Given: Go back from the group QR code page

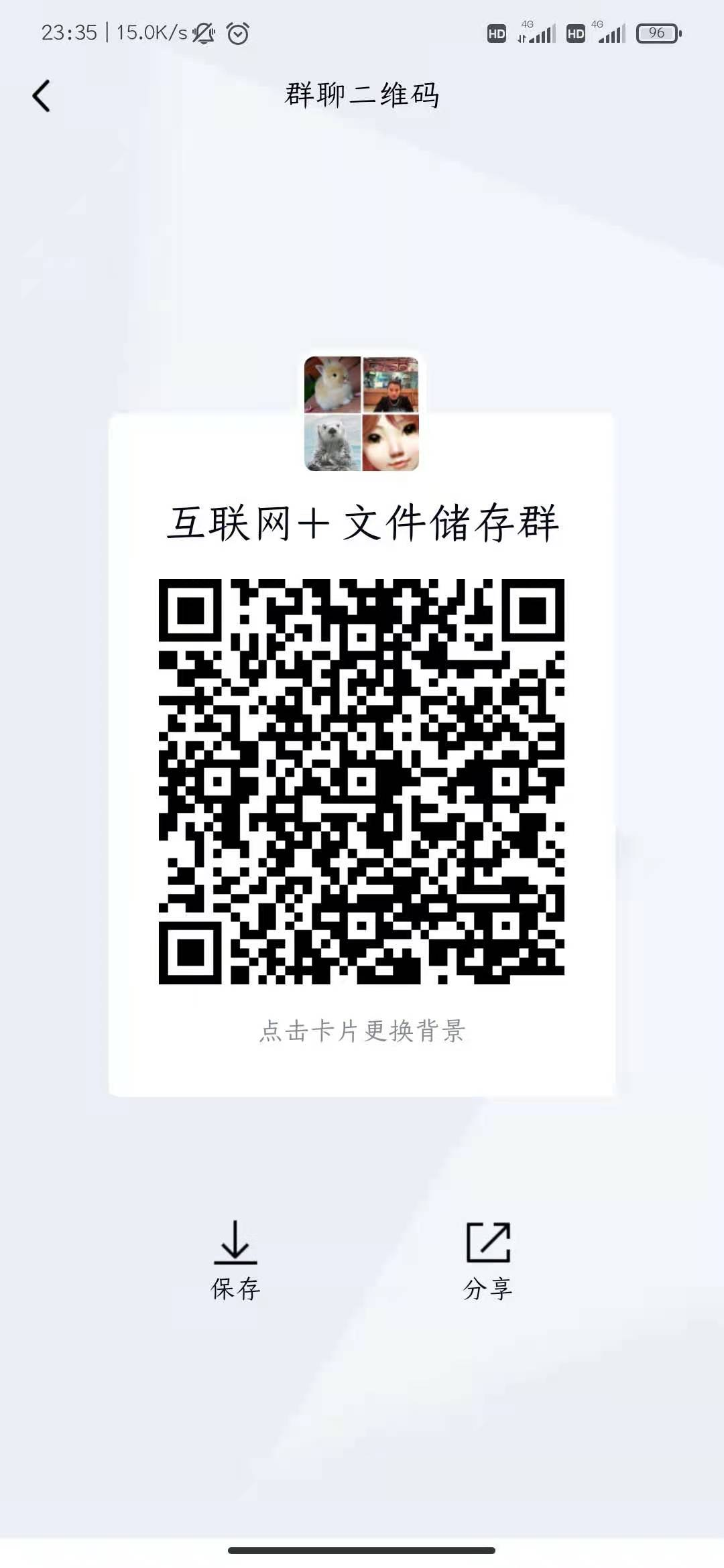Looking at the screenshot, I should (x=42, y=96).
